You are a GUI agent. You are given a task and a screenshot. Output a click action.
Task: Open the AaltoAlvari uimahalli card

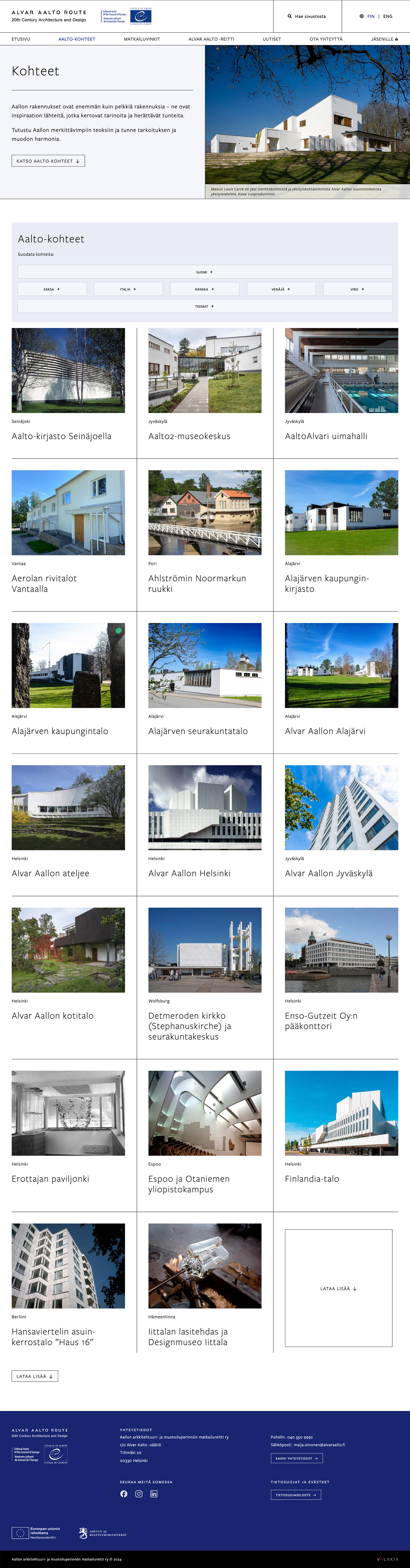pyautogui.click(x=326, y=436)
